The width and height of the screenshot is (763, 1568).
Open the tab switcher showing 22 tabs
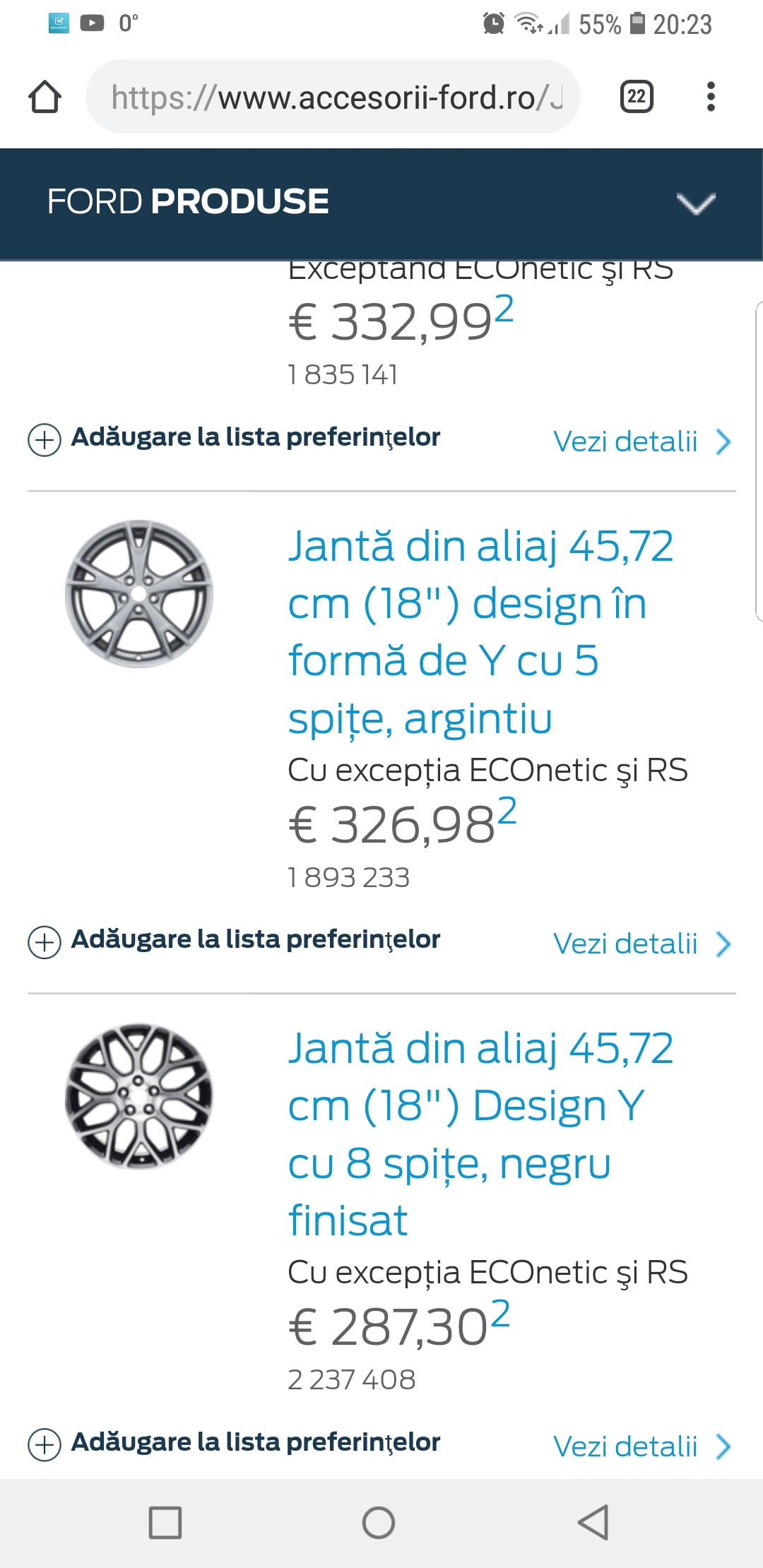point(636,97)
